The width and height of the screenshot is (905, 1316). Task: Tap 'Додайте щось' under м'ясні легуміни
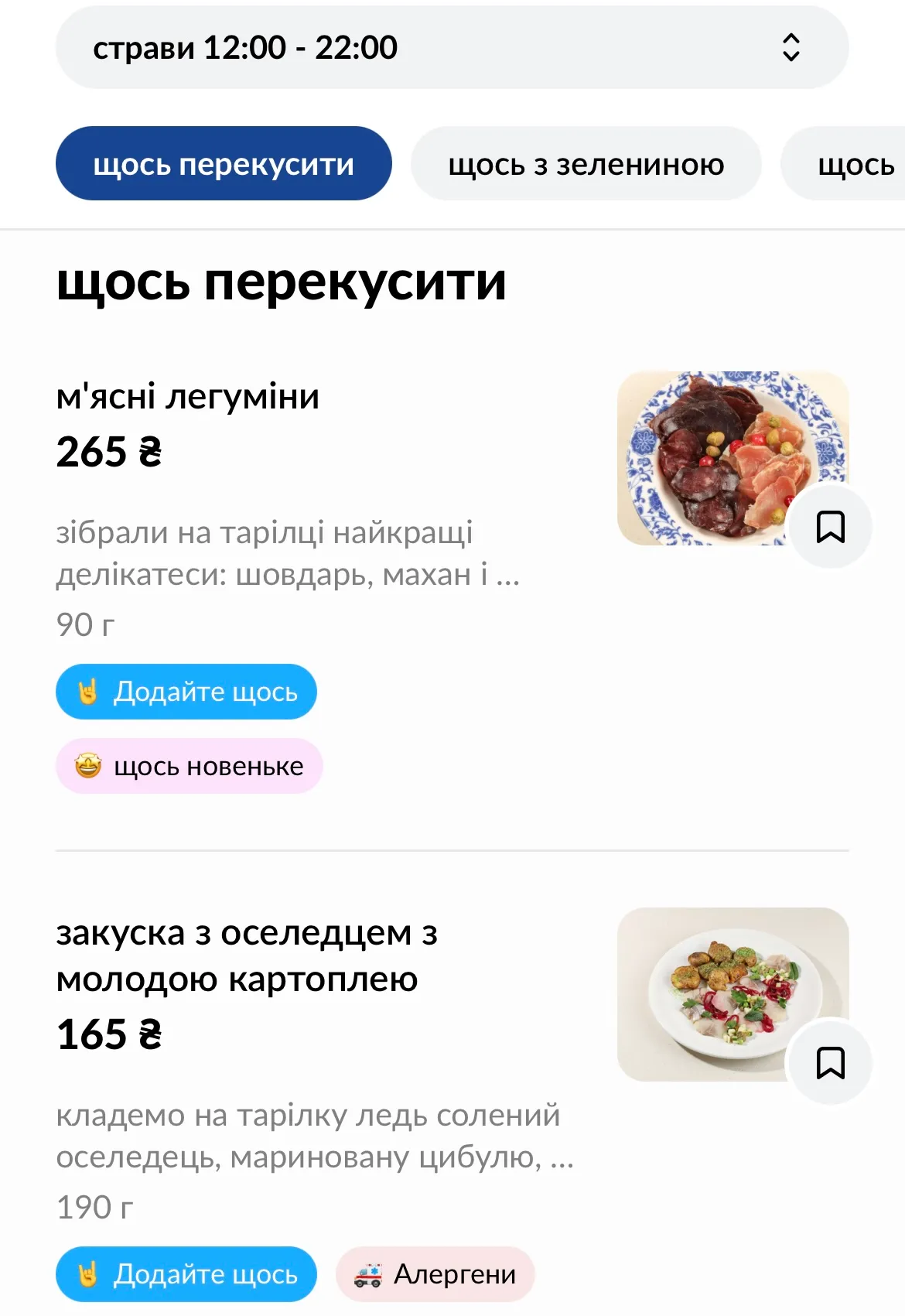click(186, 692)
